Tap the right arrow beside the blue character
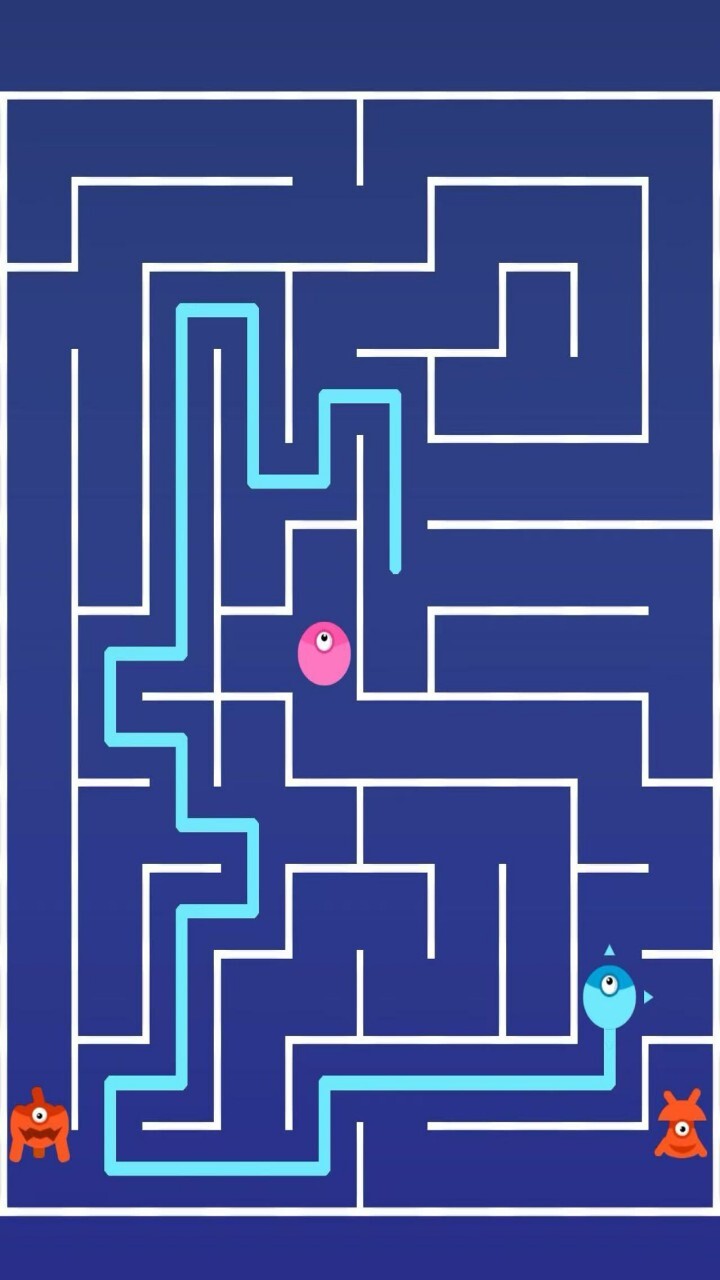Image resolution: width=720 pixels, height=1280 pixels. pyautogui.click(x=648, y=997)
